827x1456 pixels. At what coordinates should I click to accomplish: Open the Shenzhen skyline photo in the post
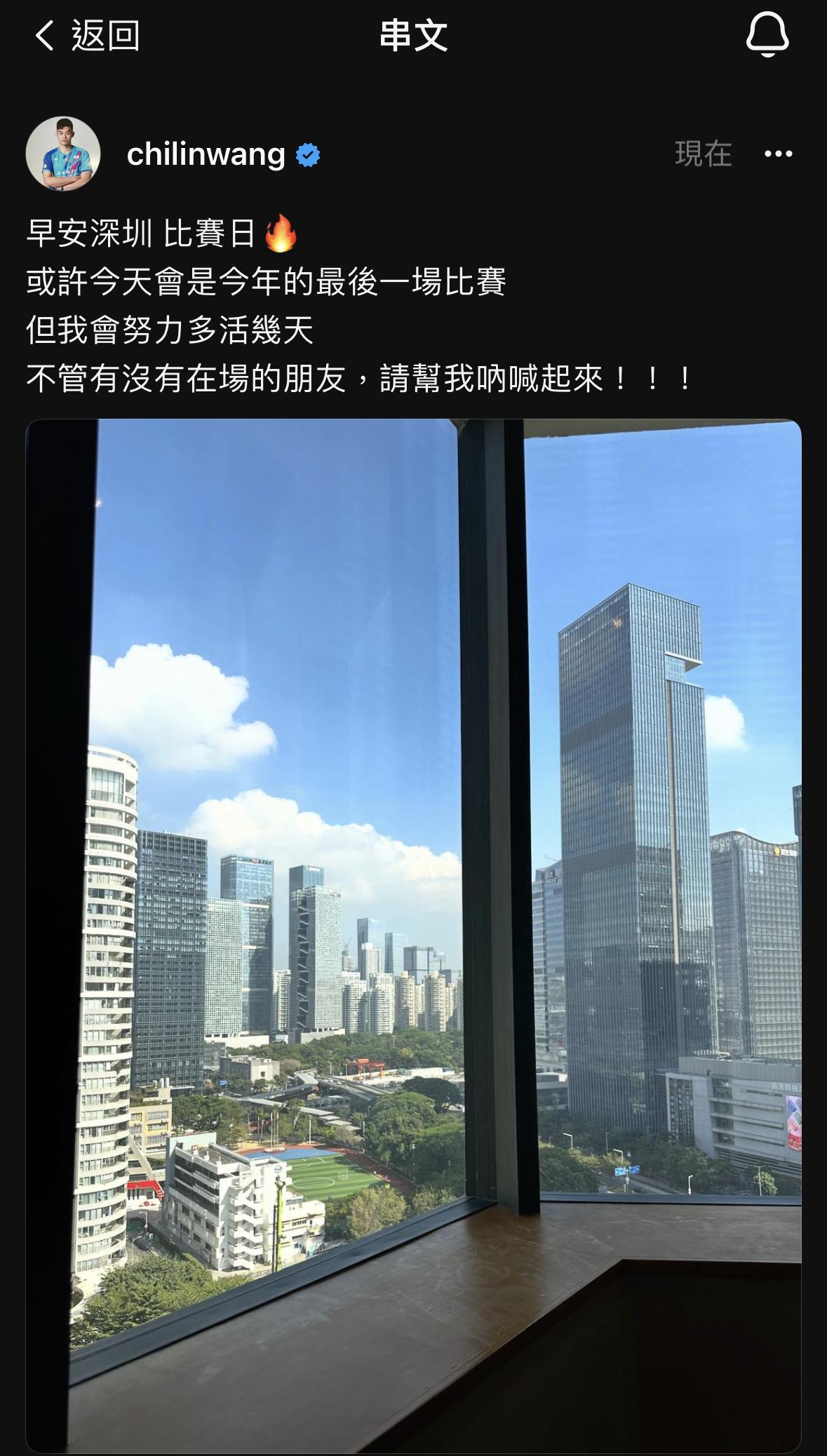tap(414, 936)
